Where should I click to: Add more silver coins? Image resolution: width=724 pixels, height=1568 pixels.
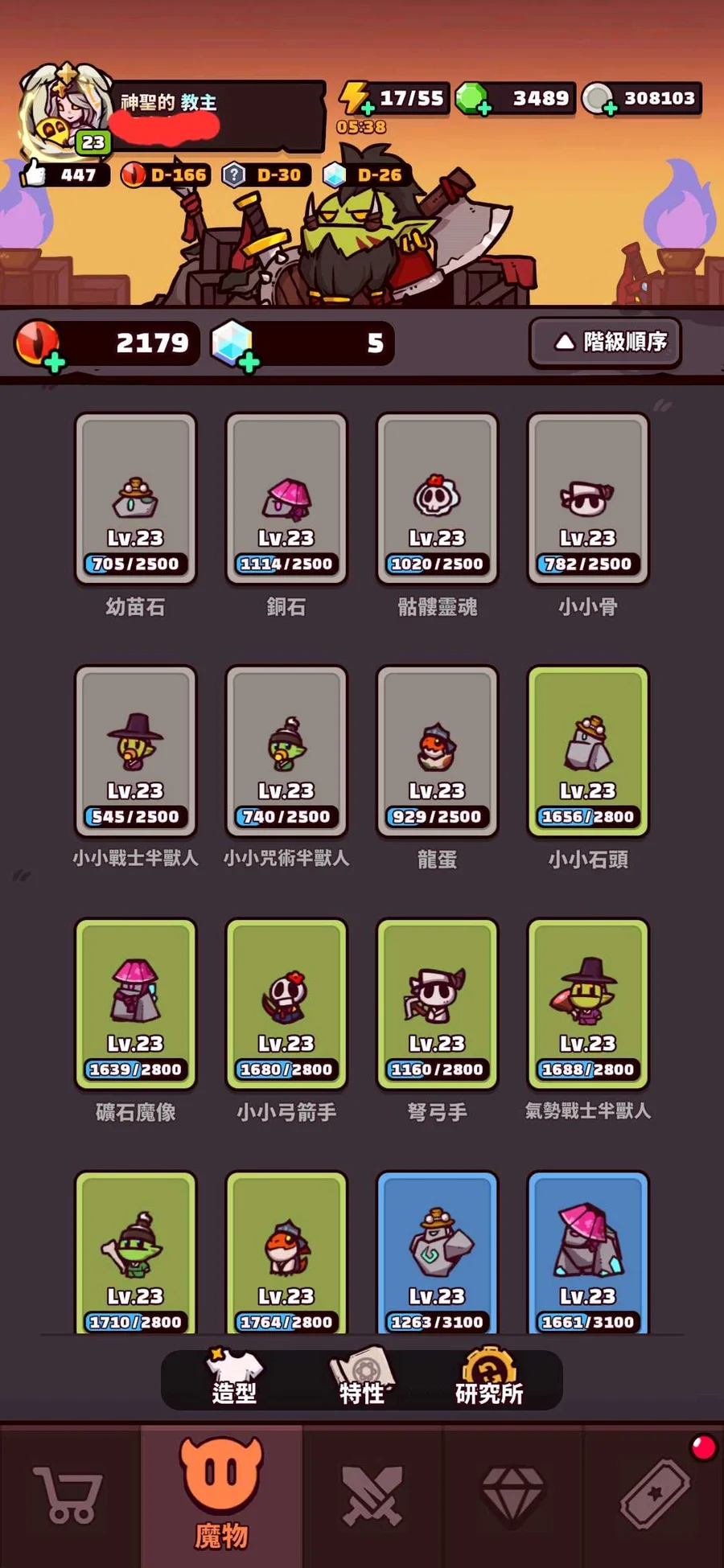point(611,108)
